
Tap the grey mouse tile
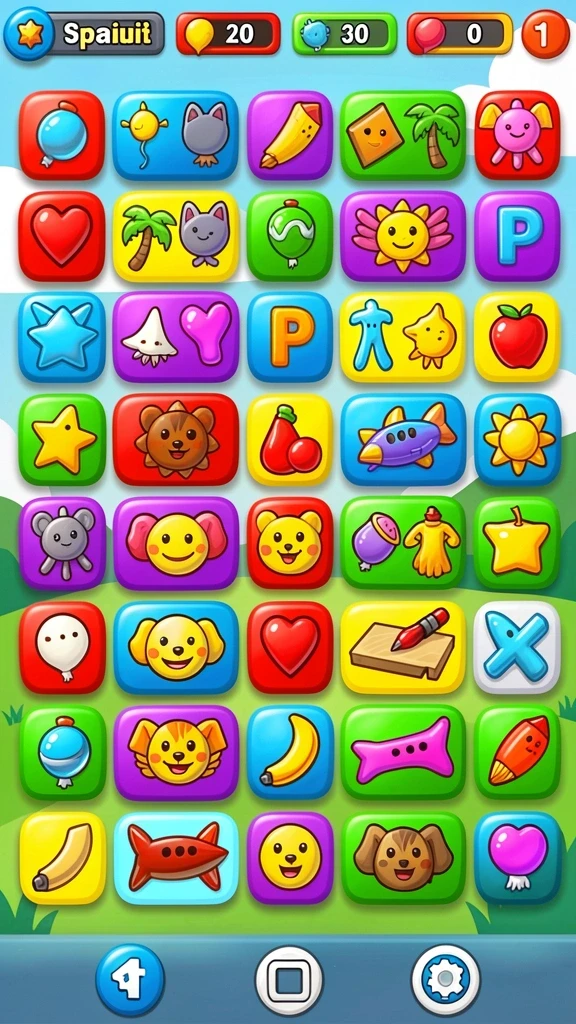(62, 543)
